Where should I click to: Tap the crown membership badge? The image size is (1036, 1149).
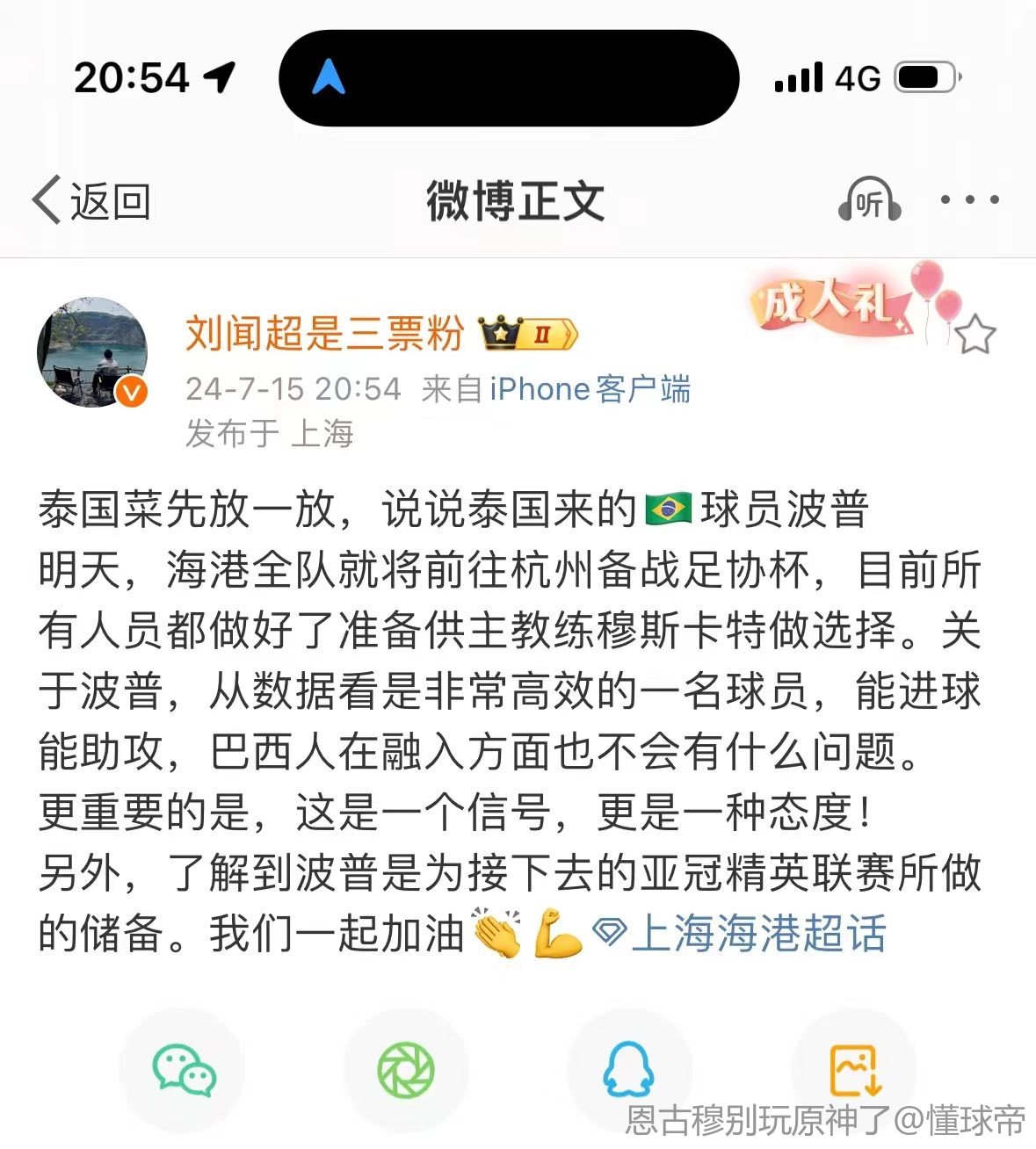point(527,333)
